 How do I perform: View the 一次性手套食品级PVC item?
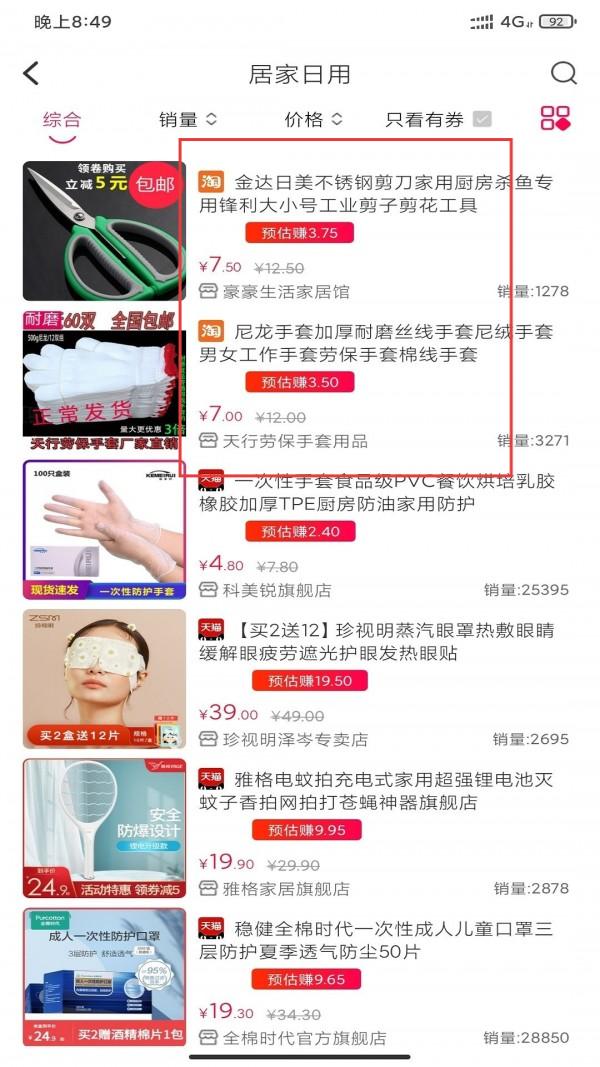click(x=297, y=529)
